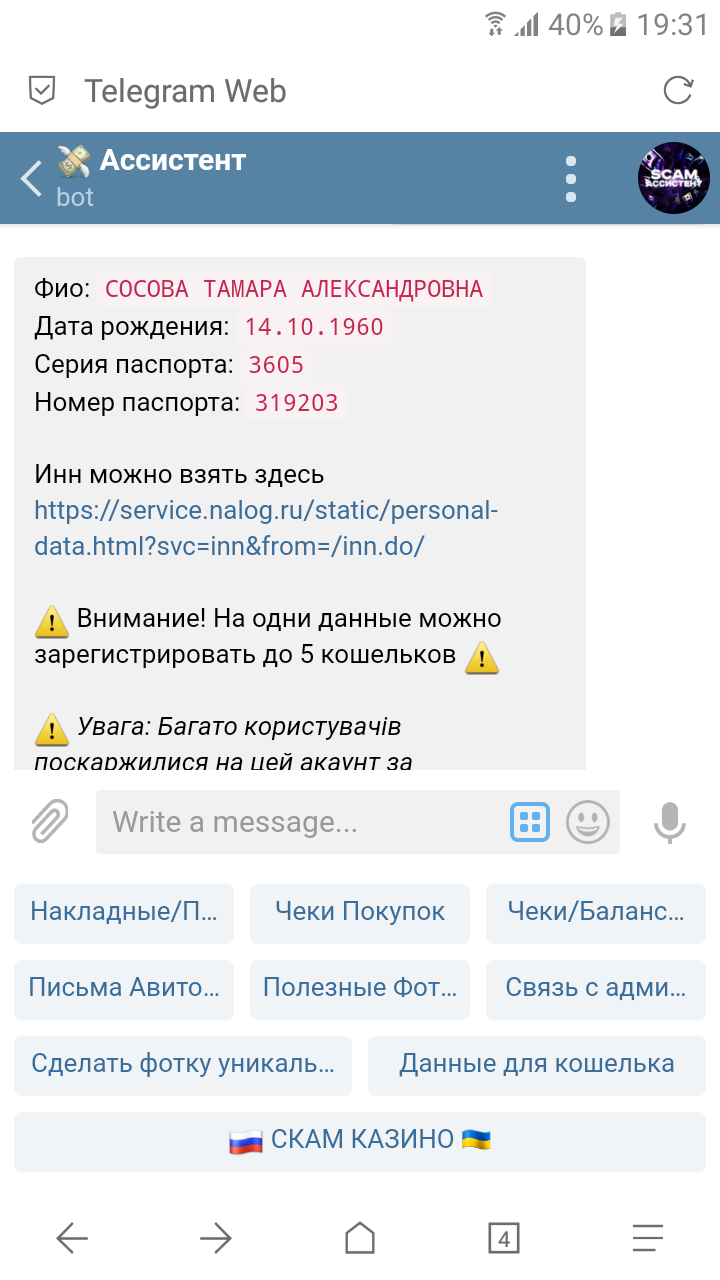Tap the Накладные/П… button
Viewport: 720px width, 1280px height.
click(124, 912)
